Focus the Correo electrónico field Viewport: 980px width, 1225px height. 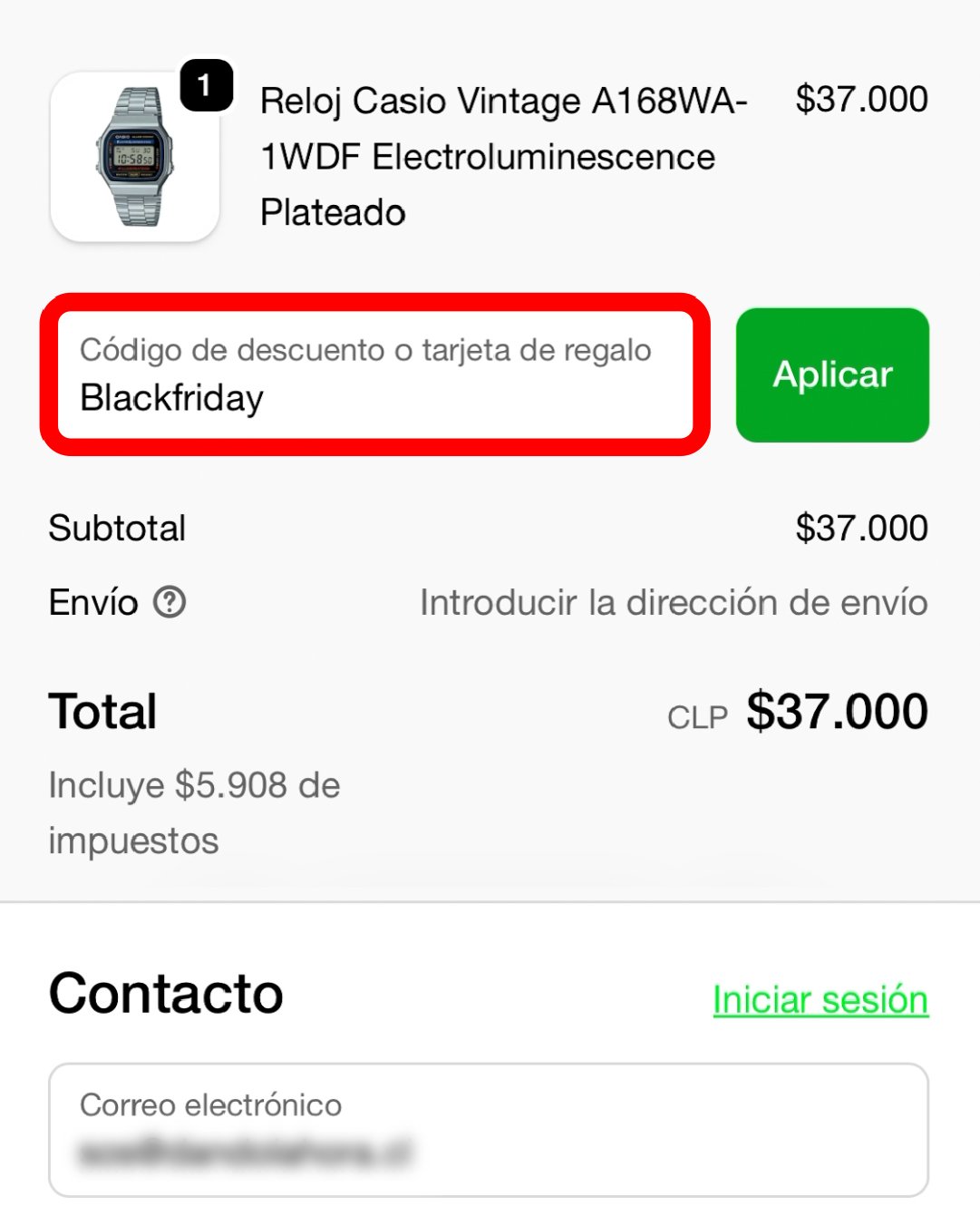pyautogui.click(x=488, y=1130)
